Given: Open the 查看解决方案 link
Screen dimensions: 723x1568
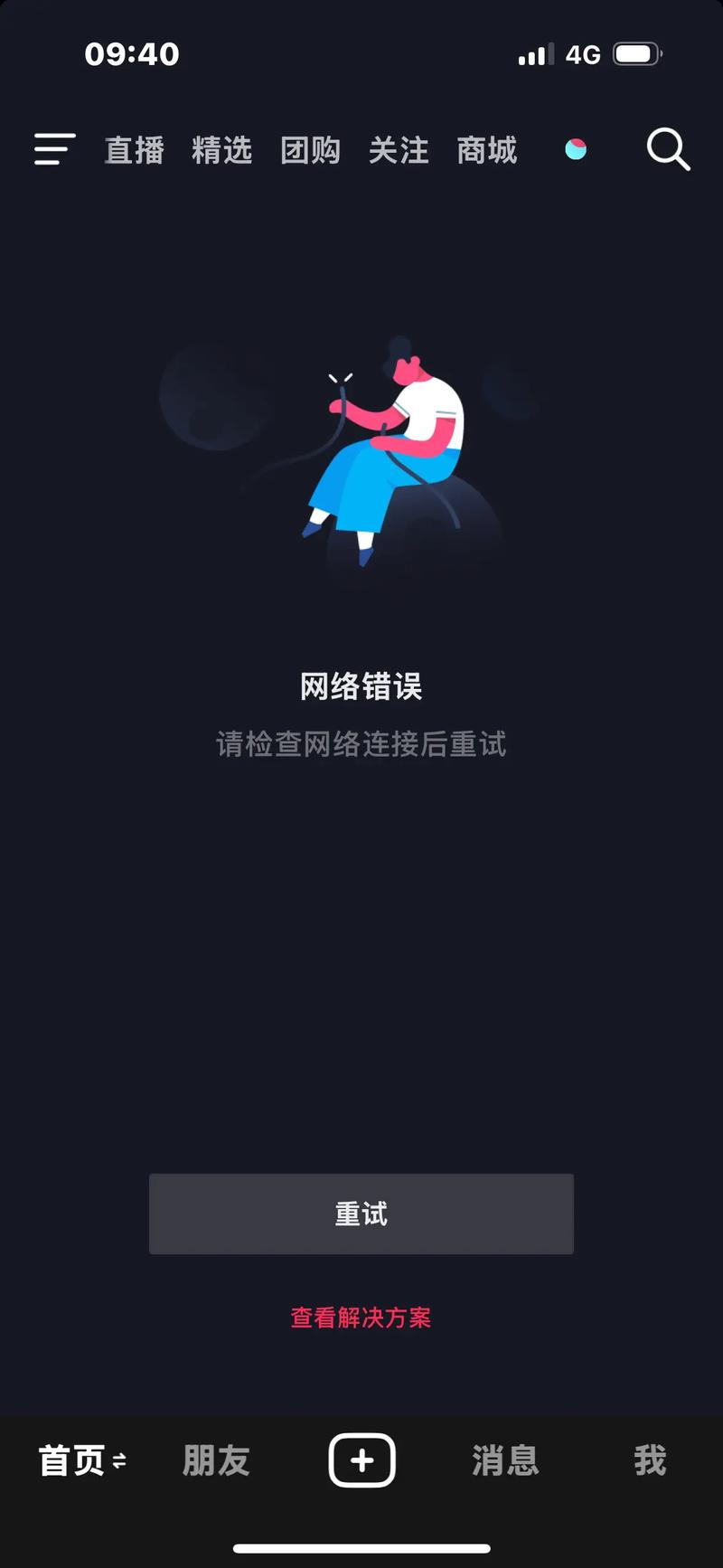Looking at the screenshot, I should click(x=360, y=1318).
